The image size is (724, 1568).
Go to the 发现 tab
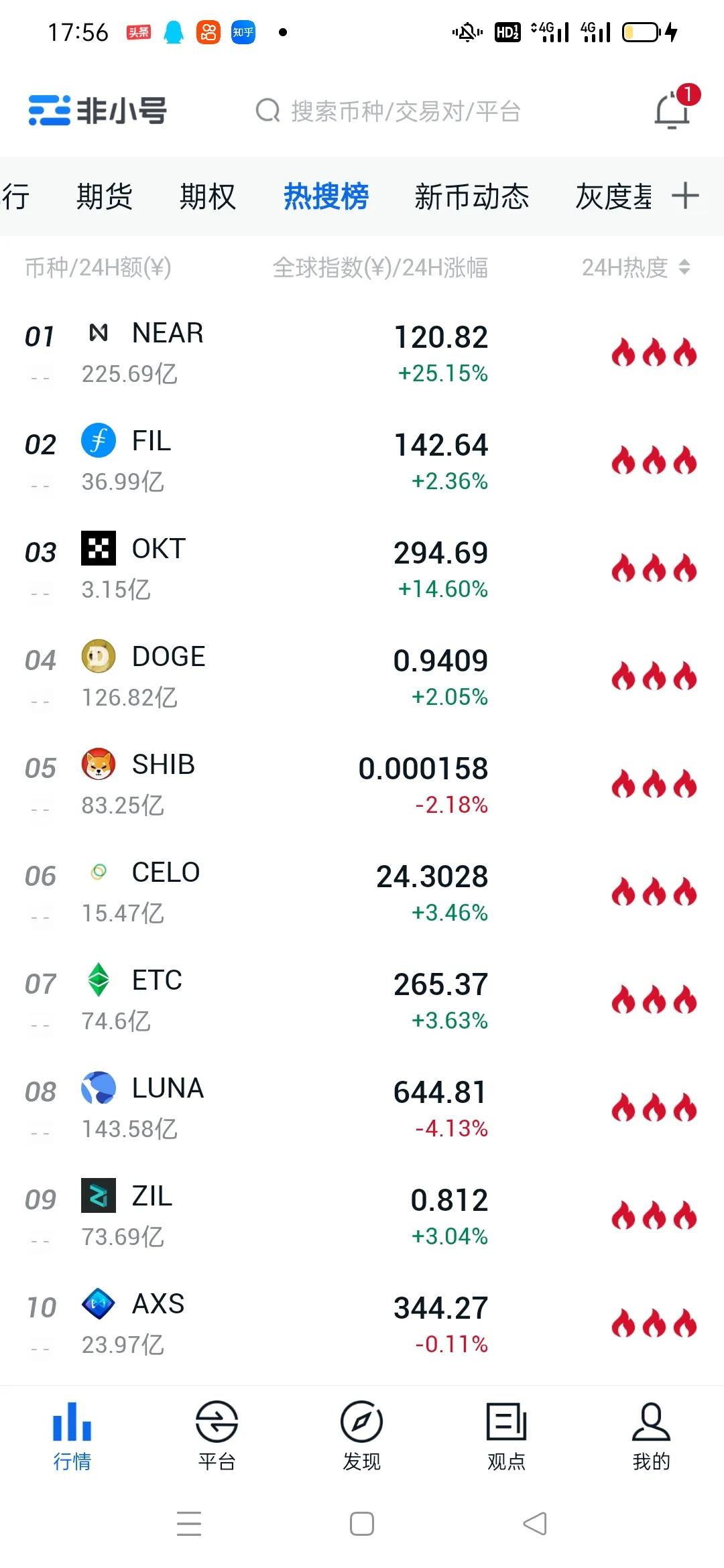[x=361, y=1435]
